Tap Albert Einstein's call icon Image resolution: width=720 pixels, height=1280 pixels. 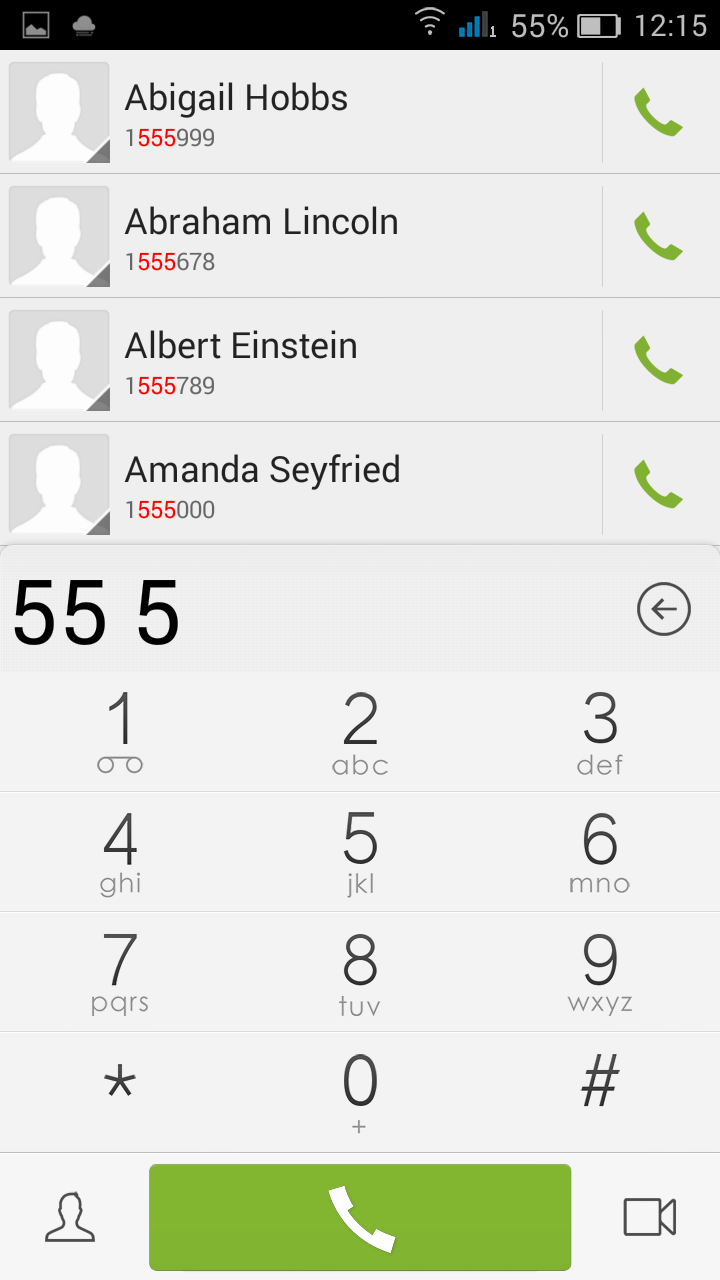tap(659, 360)
